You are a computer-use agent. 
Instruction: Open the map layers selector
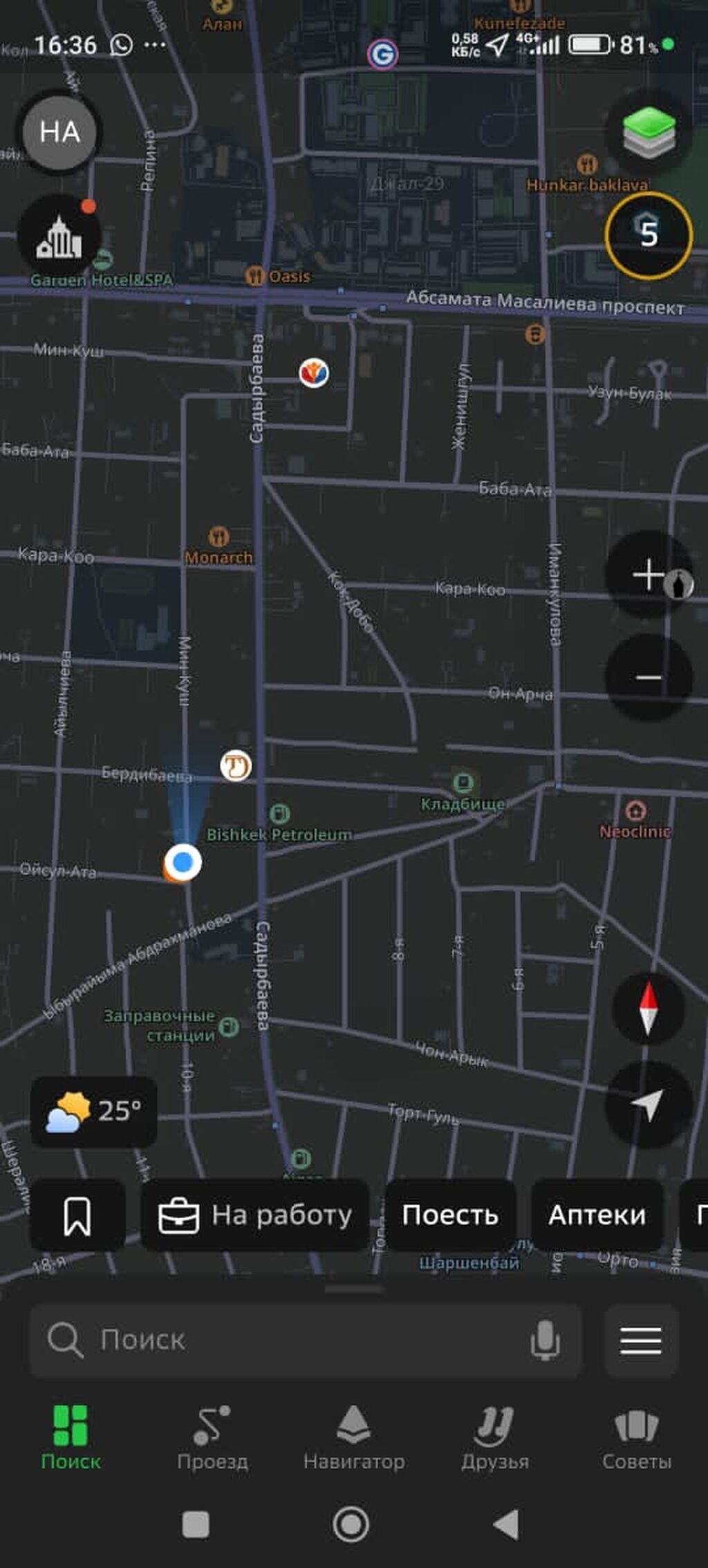[649, 132]
